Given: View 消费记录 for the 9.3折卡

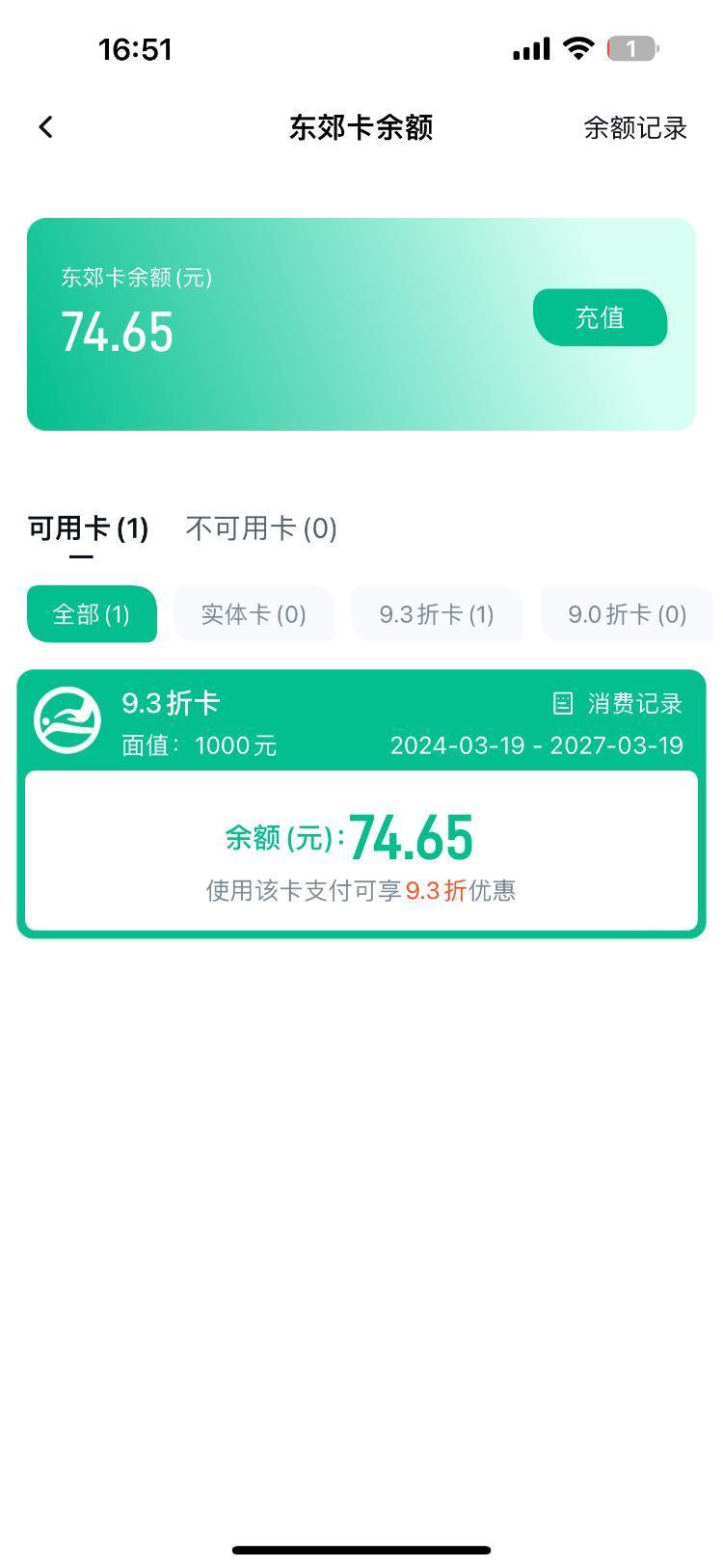Looking at the screenshot, I should pos(618,704).
